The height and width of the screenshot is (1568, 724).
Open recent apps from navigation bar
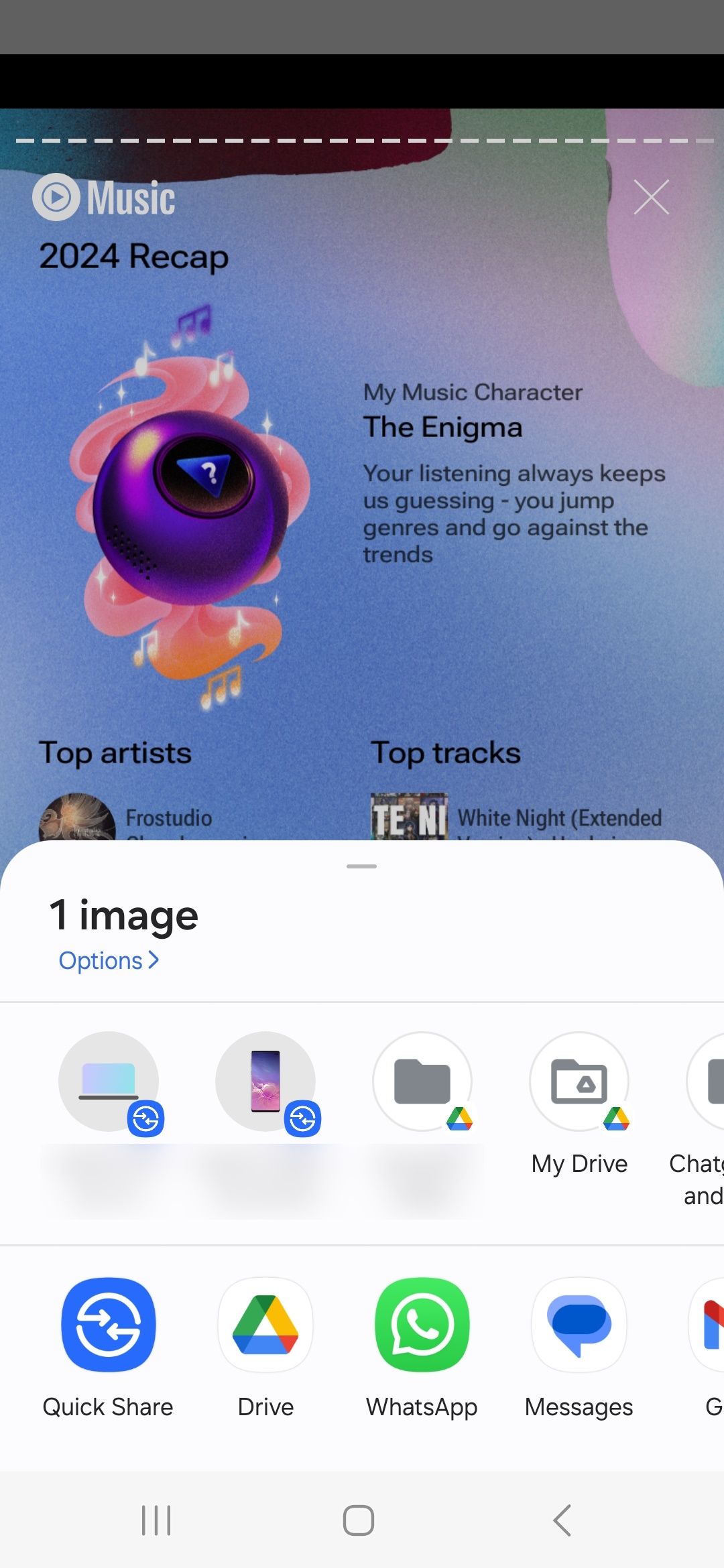(156, 1520)
